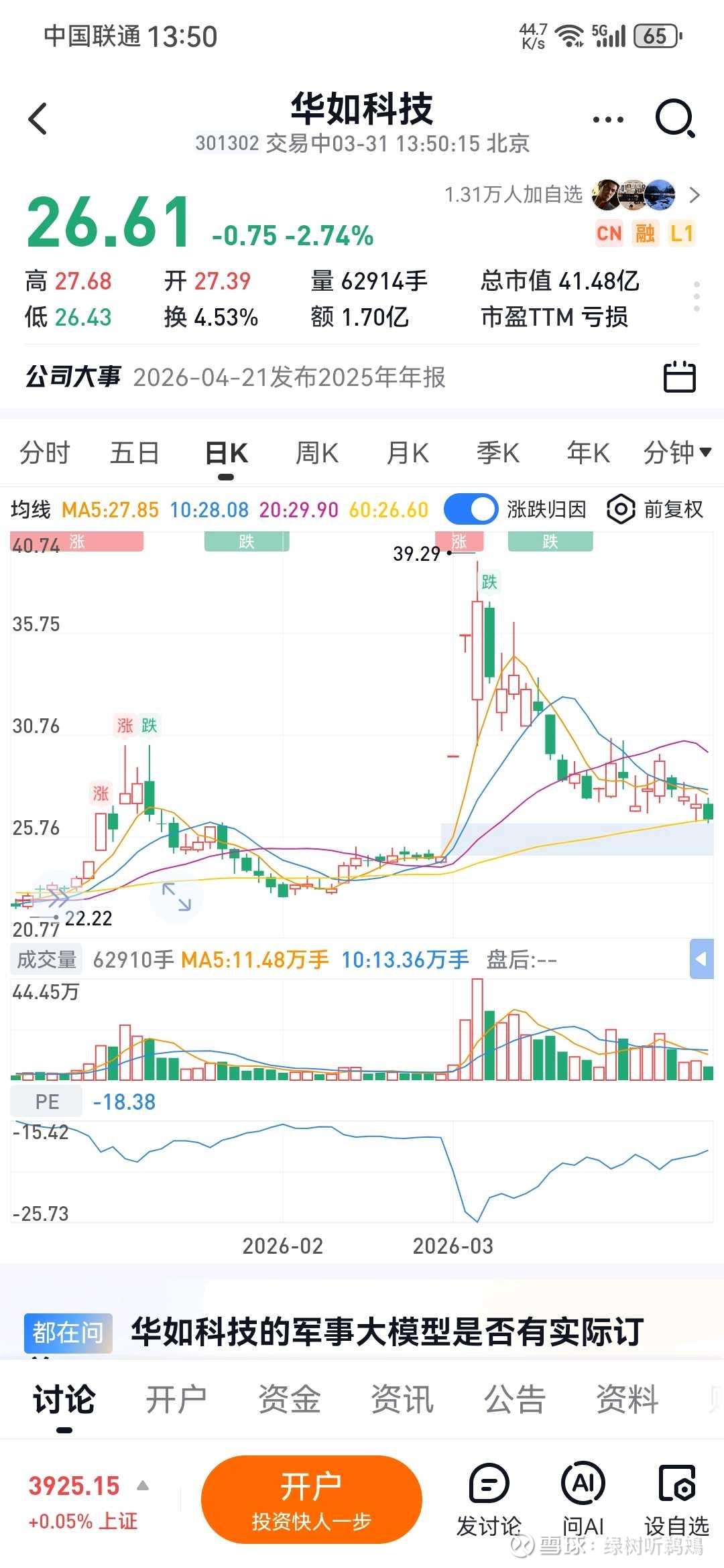Expand the 分钟 dropdown
The image size is (724, 1568).
click(x=677, y=453)
